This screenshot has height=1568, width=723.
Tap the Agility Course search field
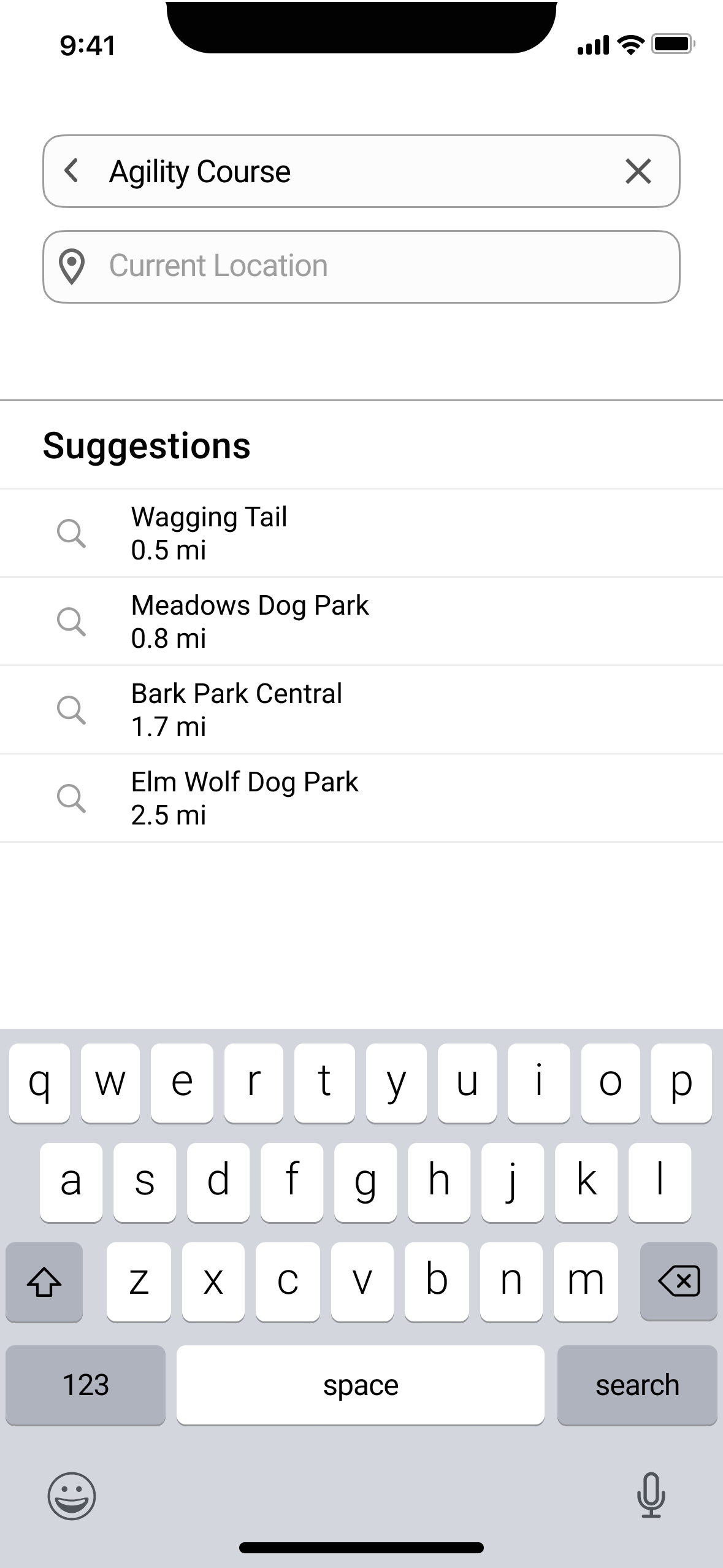coord(356,171)
